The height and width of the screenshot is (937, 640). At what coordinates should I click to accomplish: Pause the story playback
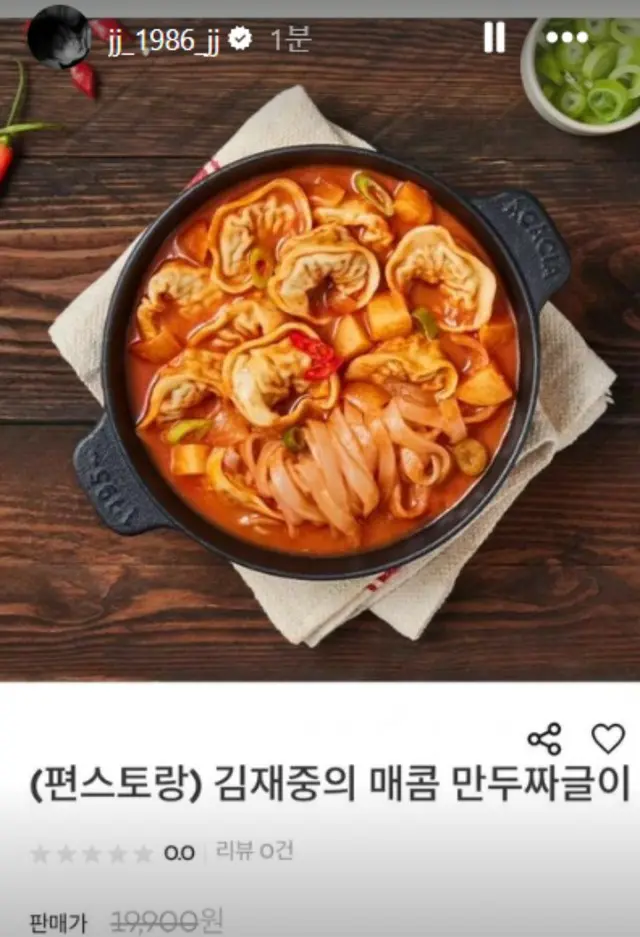point(494,38)
